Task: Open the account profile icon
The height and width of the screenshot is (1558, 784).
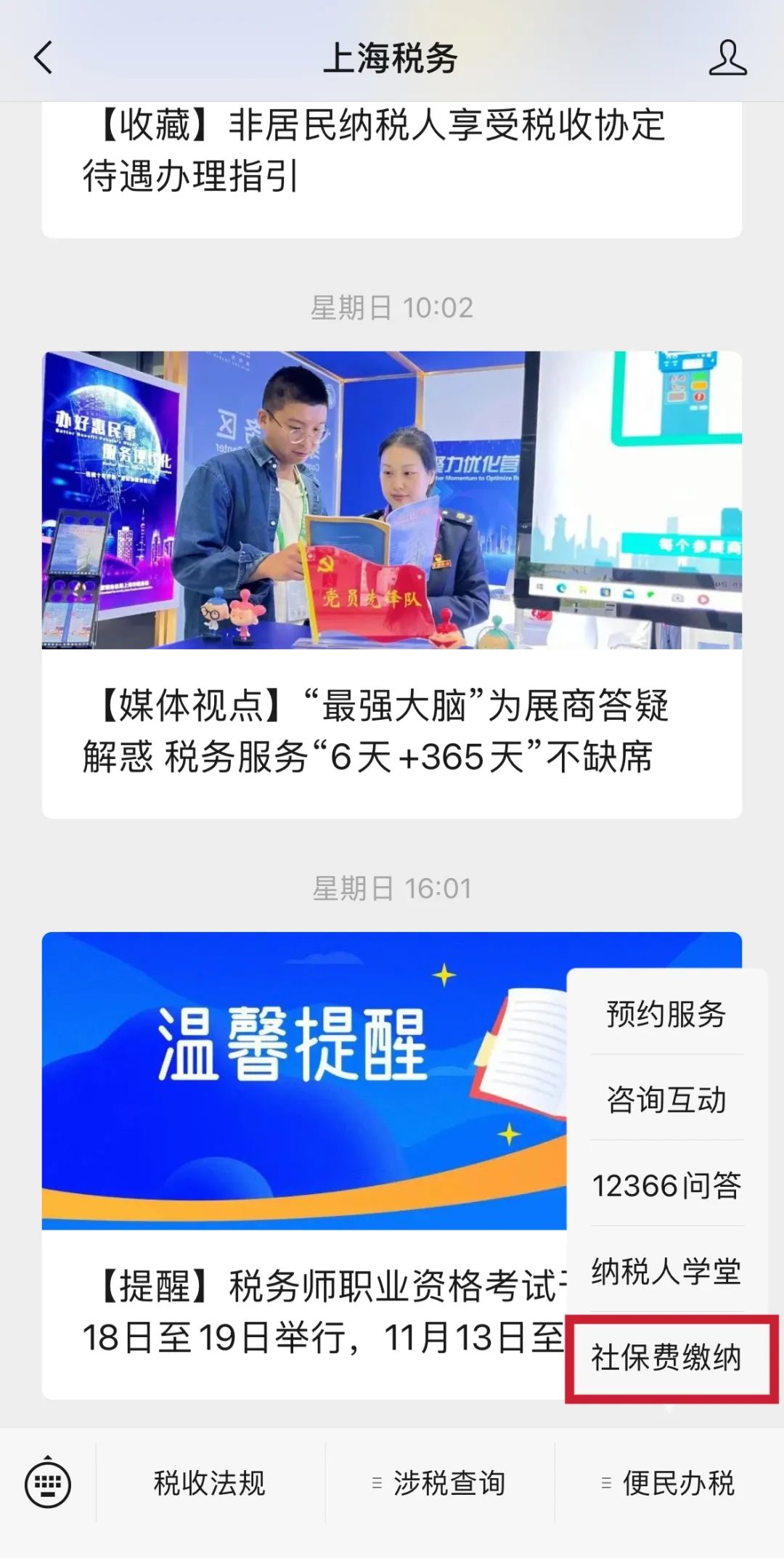Action: [727, 57]
